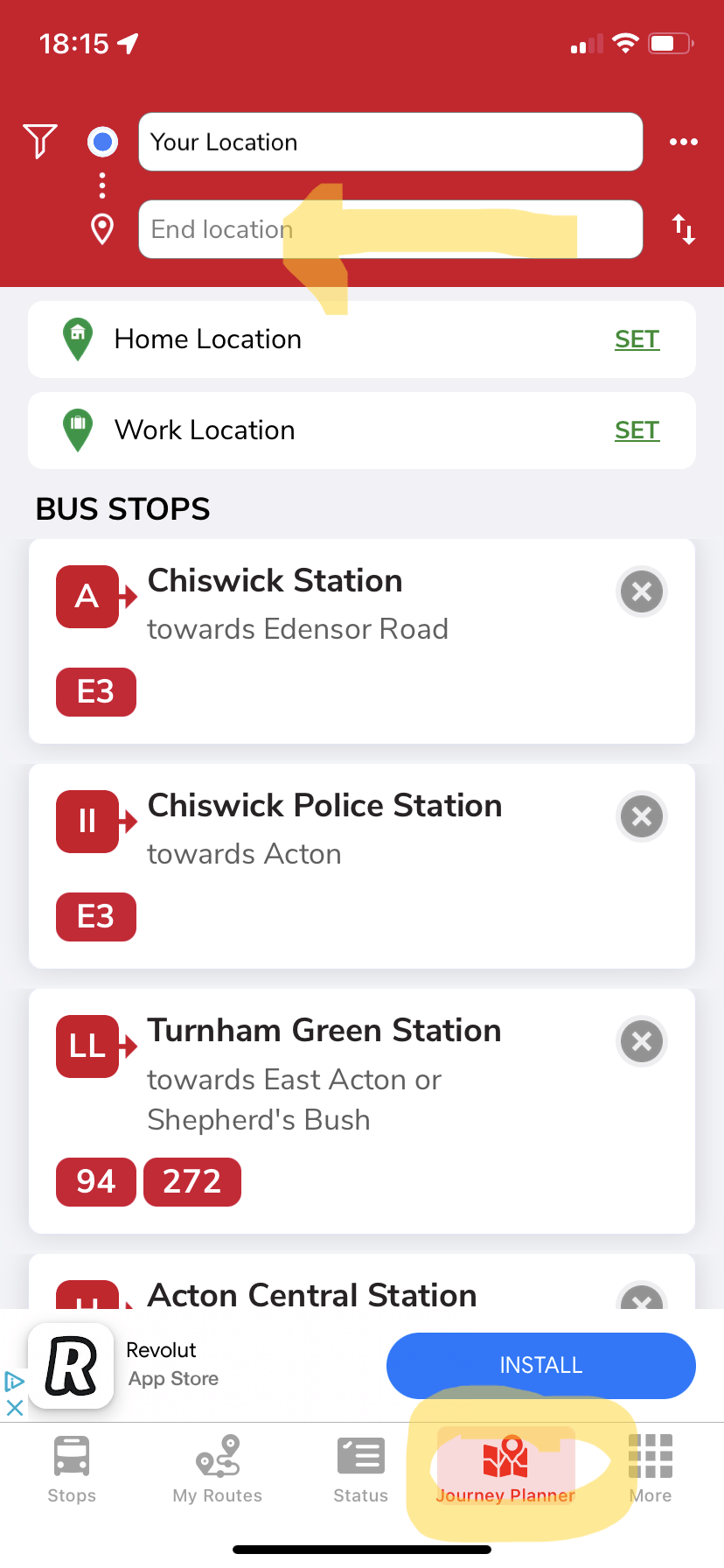Select the E3 route badge under Chiswick Station

point(95,692)
